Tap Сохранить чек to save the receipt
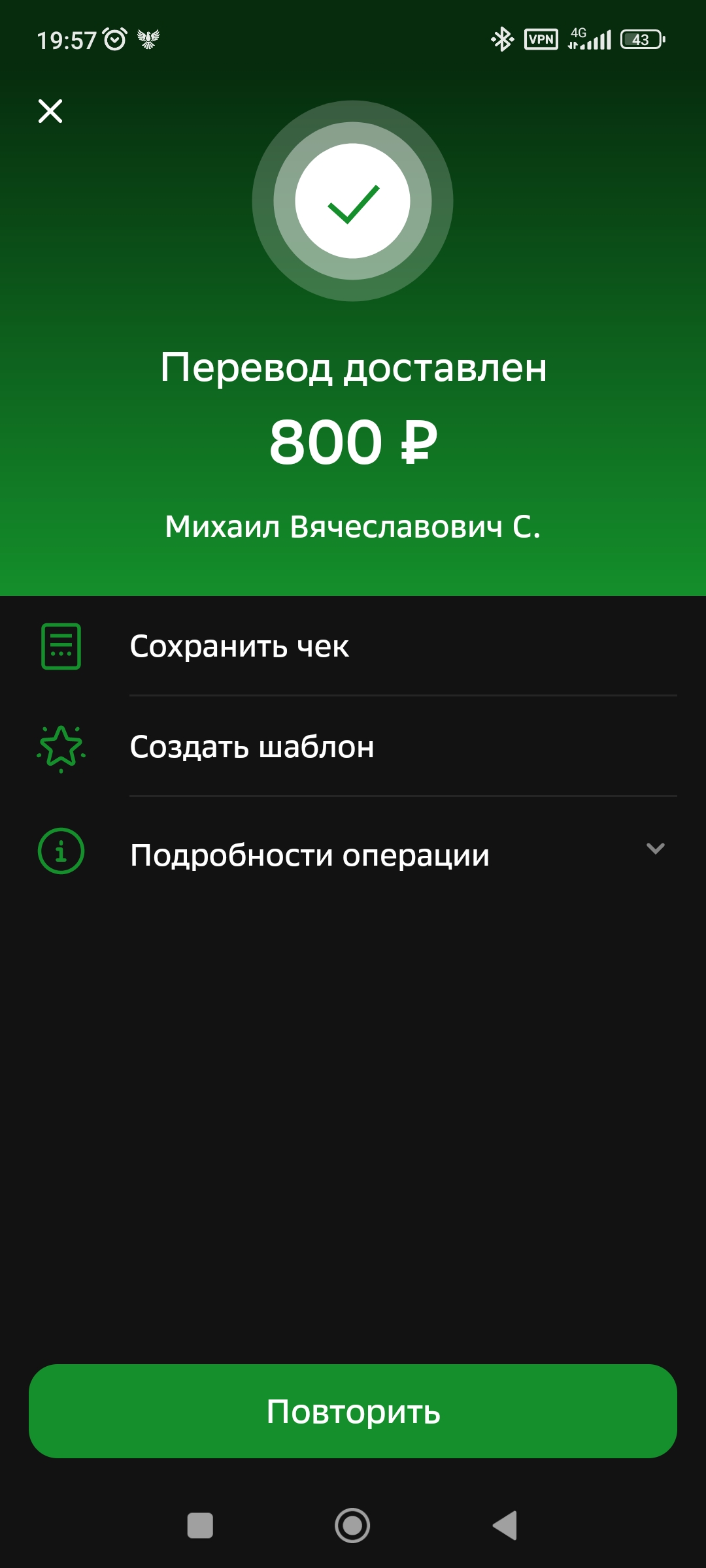Viewport: 706px width, 1568px height. pos(353,646)
